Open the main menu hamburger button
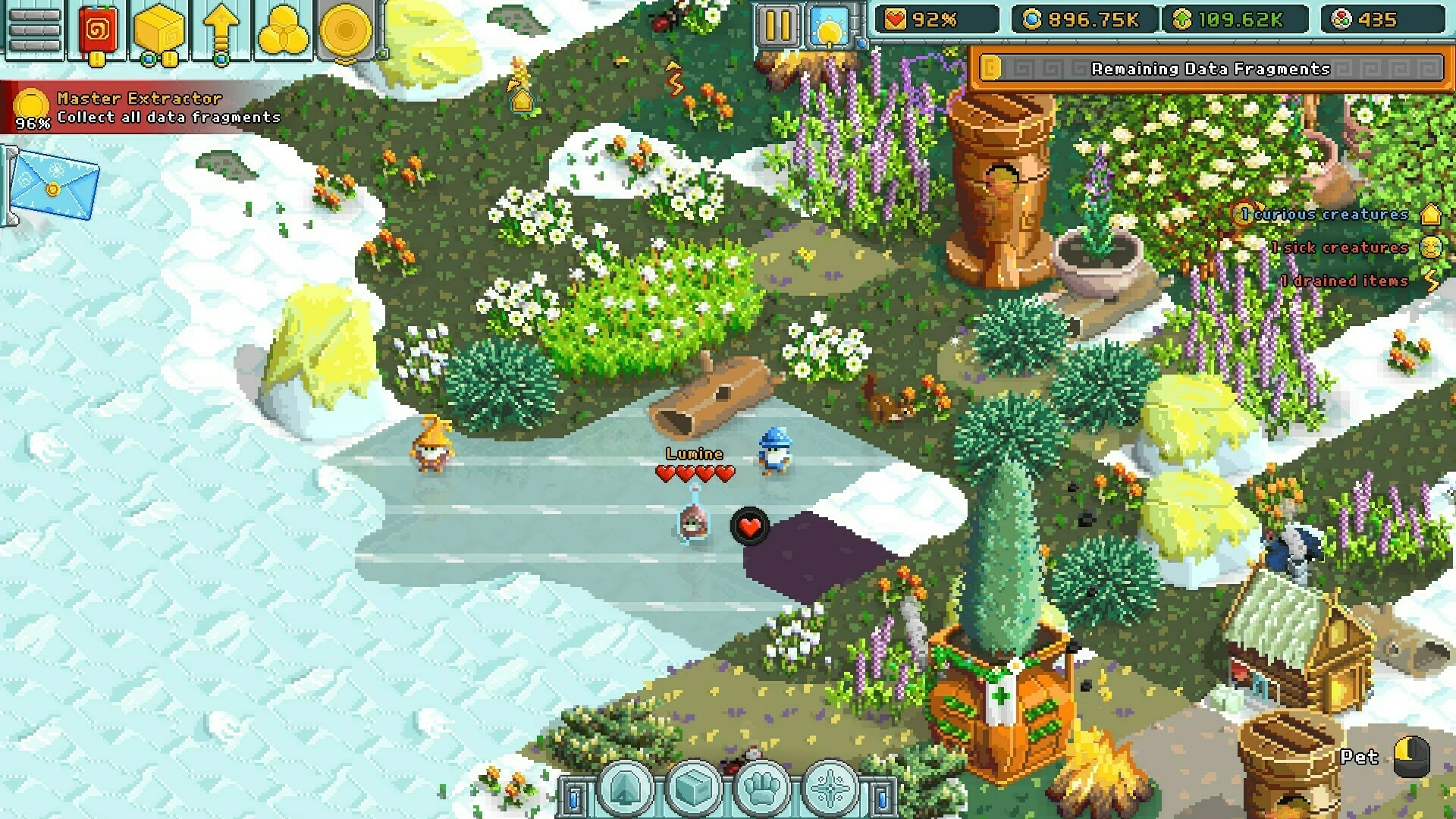Screen dimensions: 1456x819 click(x=33, y=30)
